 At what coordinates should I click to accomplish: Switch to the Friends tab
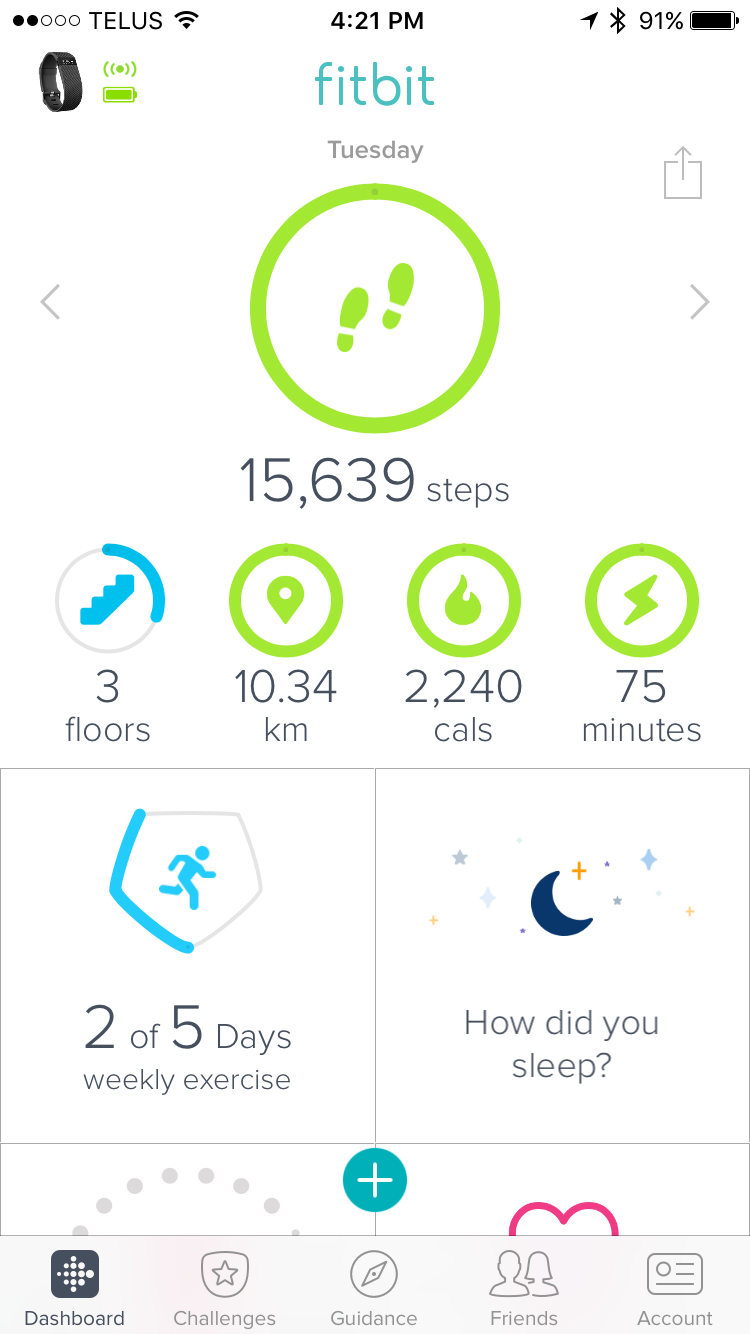coord(524,1288)
